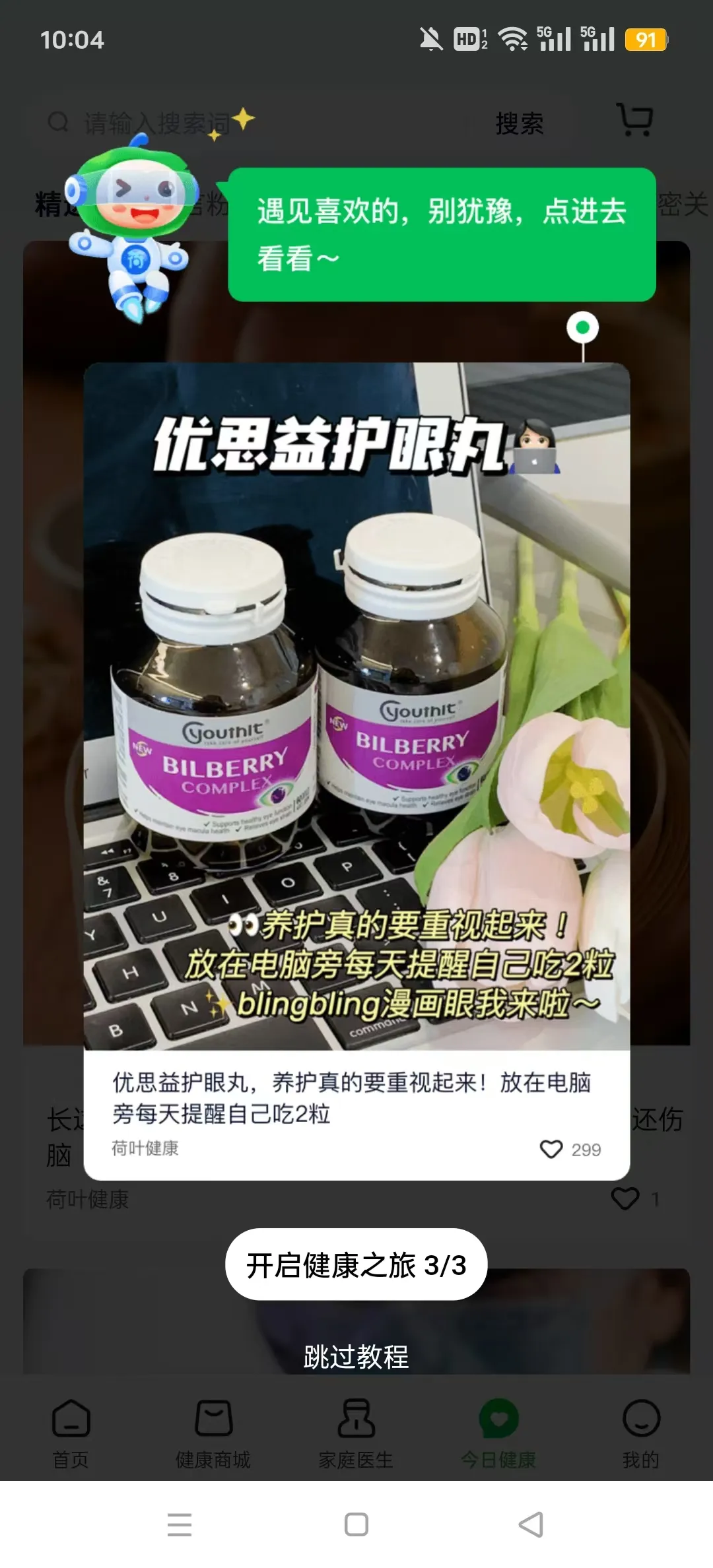
Task: Go to the system home screen
Action: [356, 1524]
